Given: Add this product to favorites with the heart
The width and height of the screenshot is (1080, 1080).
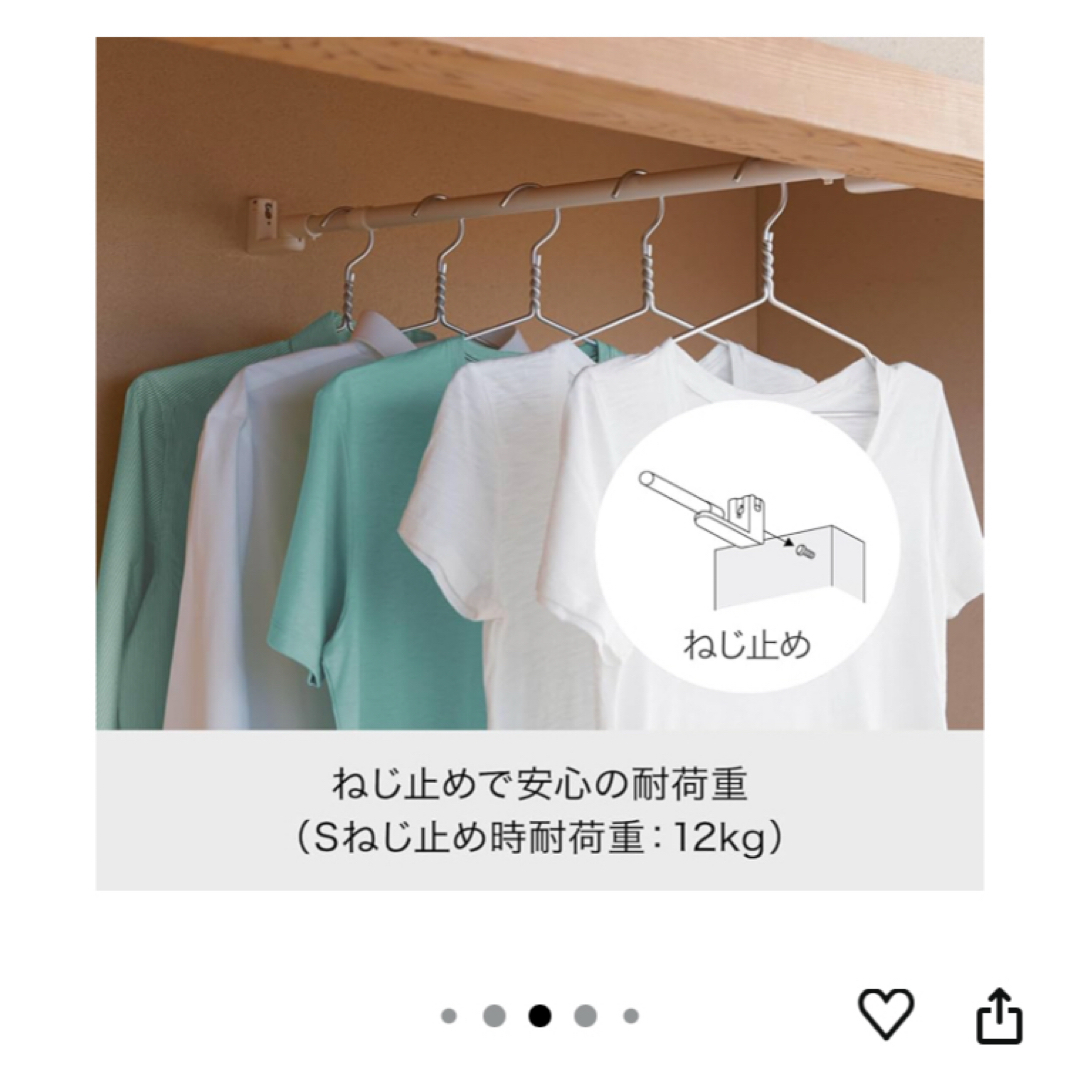Looking at the screenshot, I should [887, 1015].
